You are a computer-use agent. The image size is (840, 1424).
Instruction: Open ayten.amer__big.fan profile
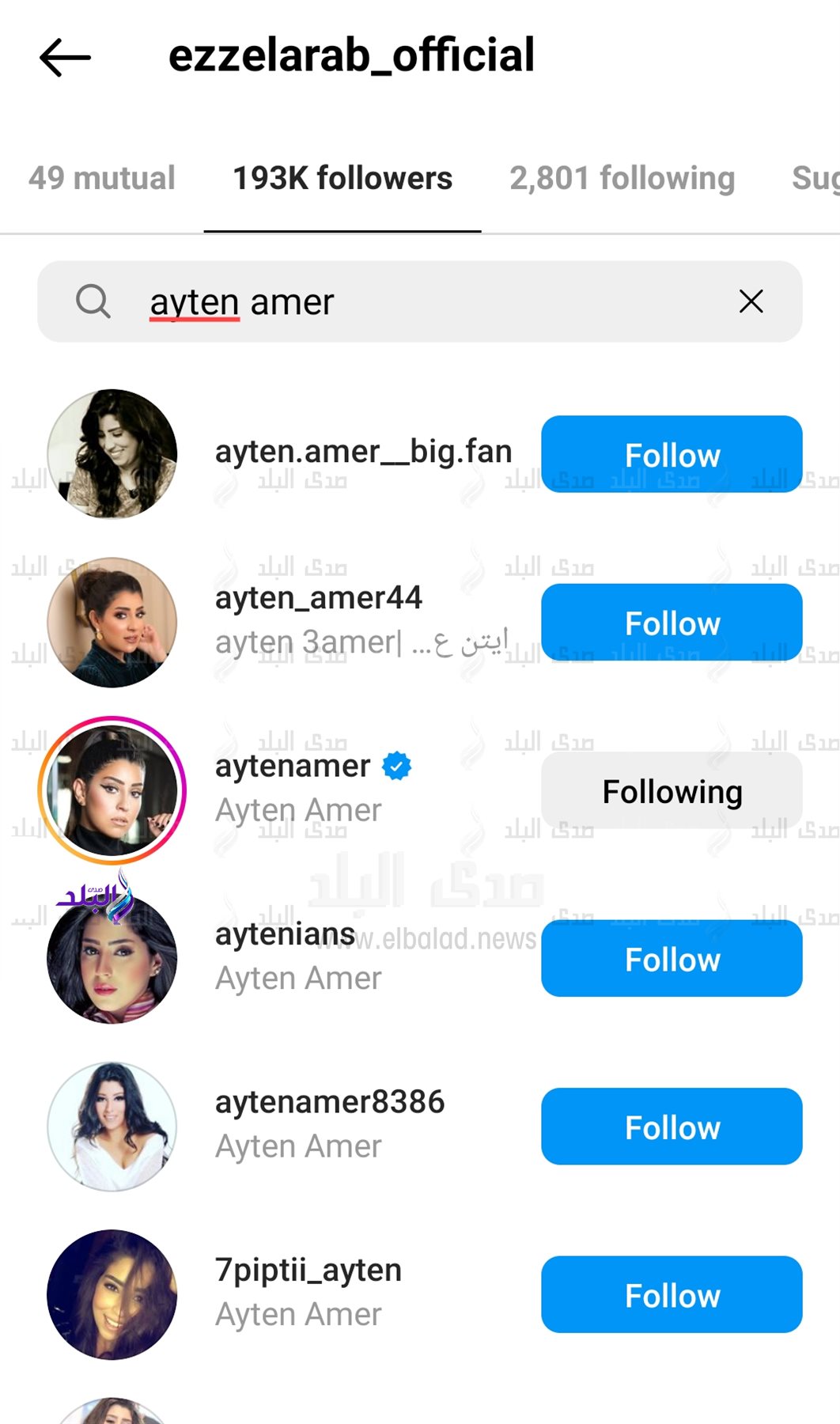362,453
